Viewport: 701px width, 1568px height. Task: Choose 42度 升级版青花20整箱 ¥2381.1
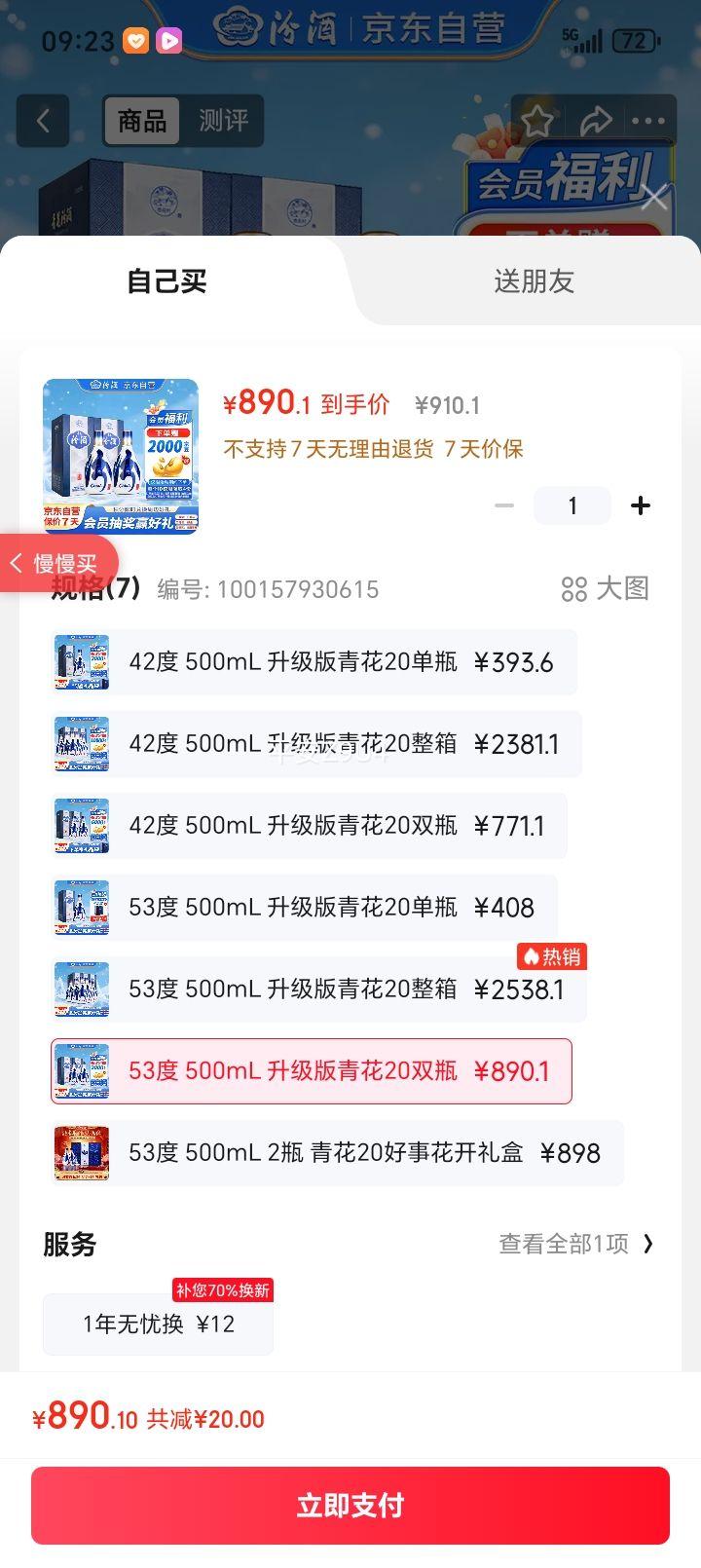point(315,744)
